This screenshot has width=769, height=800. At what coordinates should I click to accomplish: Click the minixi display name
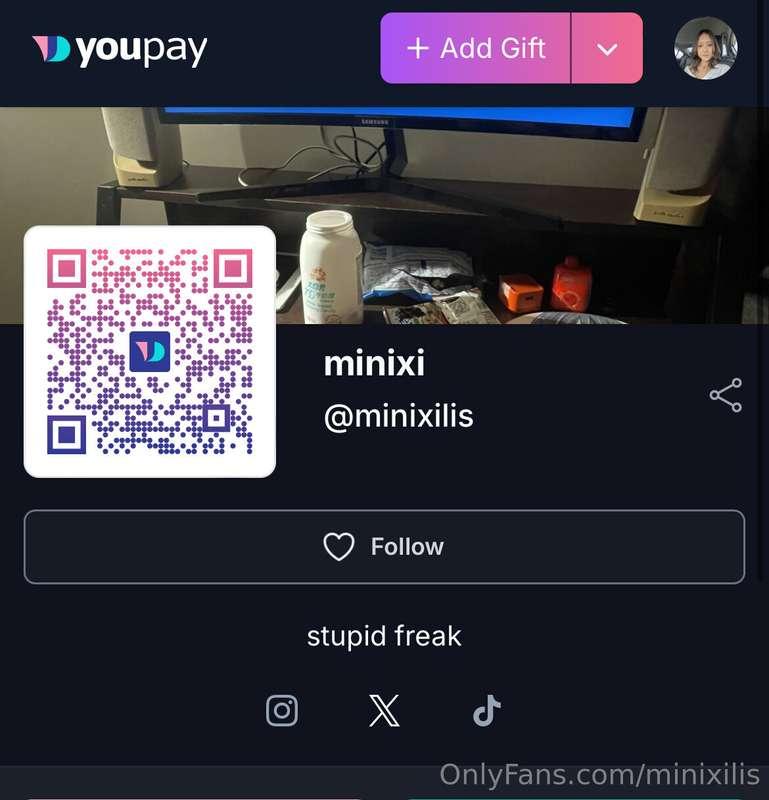point(374,363)
